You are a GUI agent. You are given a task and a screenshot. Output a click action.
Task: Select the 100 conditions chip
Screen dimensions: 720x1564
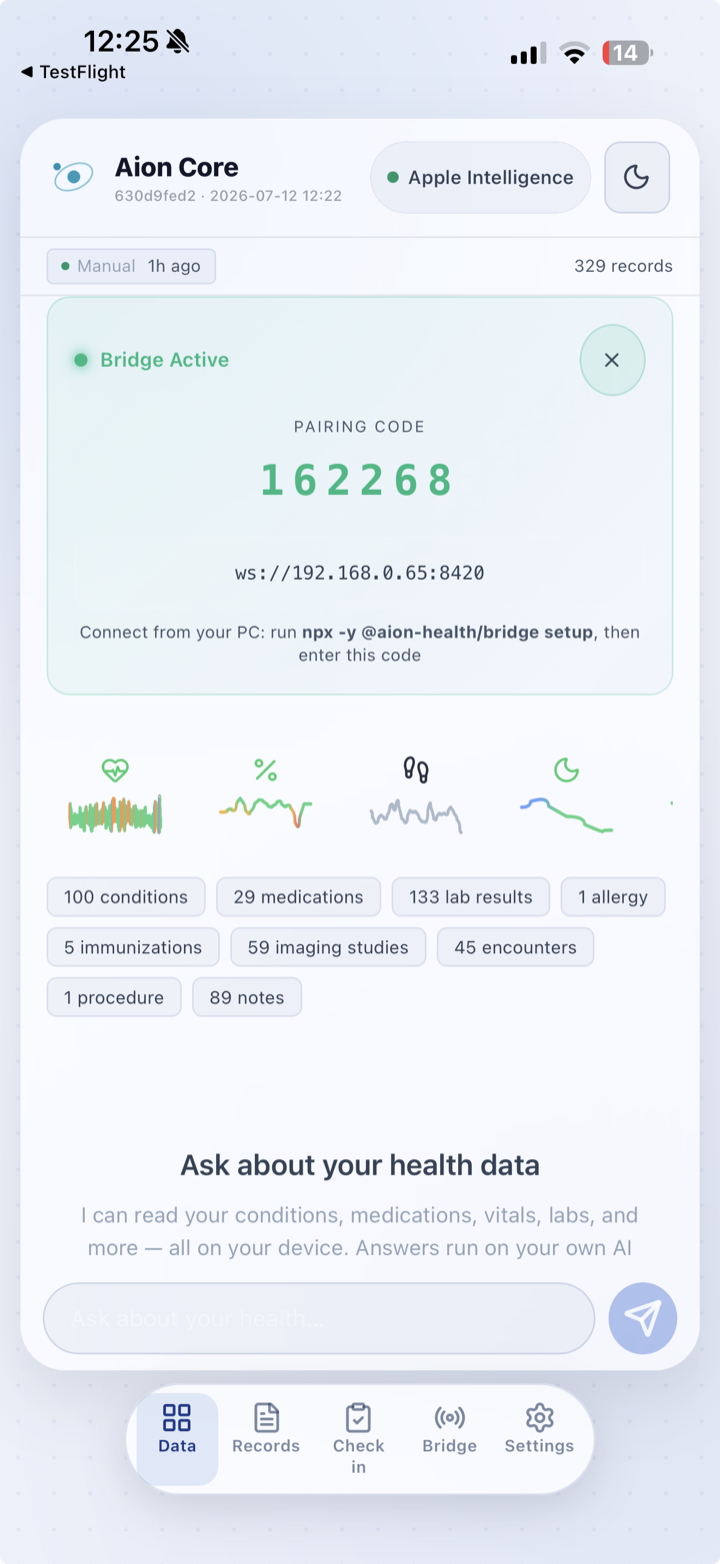pos(126,897)
